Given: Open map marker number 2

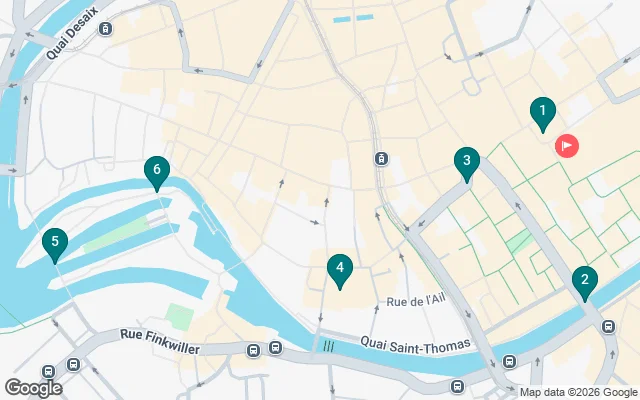Looking at the screenshot, I should (584, 282).
